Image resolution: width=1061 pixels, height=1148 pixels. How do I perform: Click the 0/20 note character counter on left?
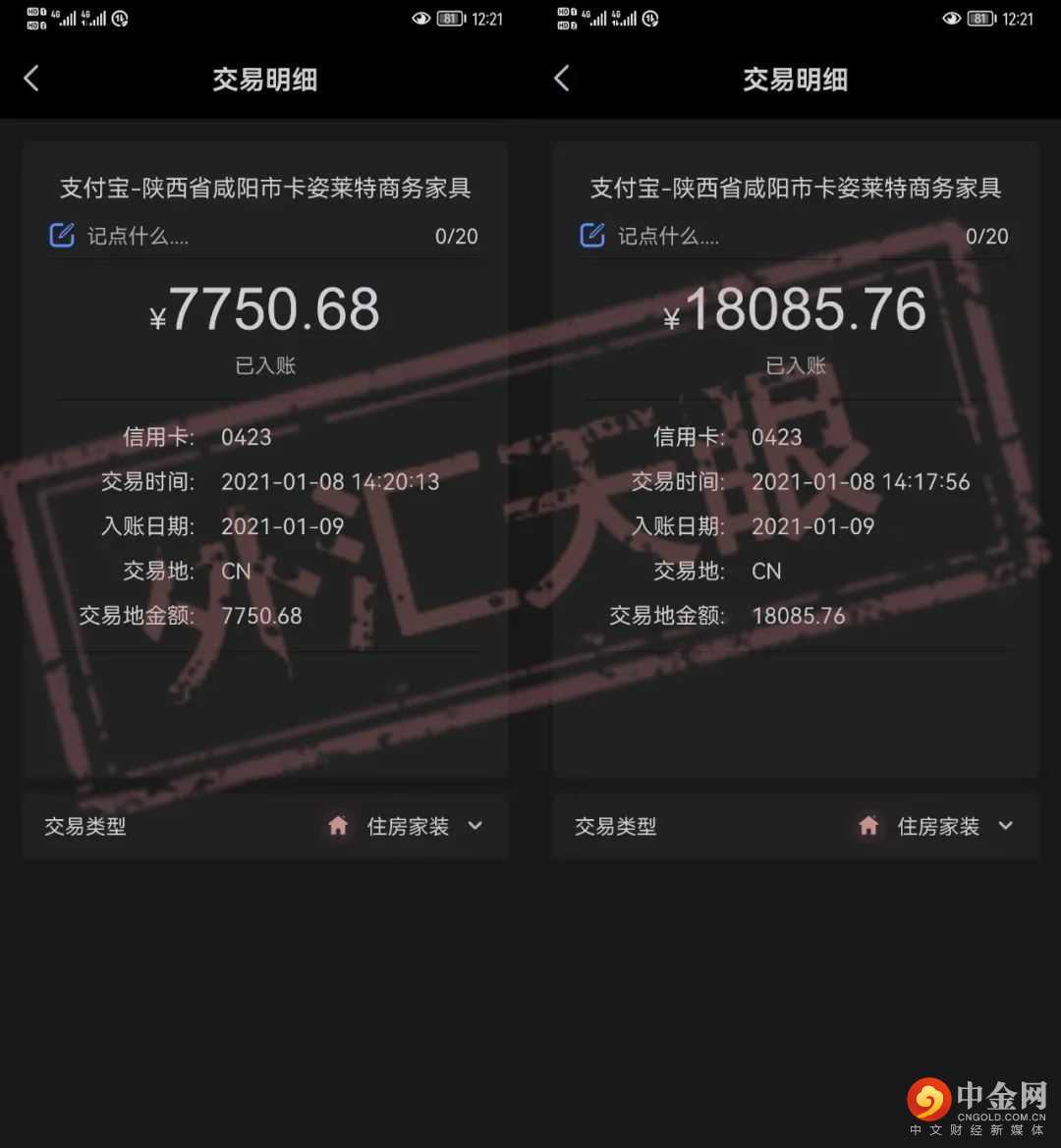point(456,236)
